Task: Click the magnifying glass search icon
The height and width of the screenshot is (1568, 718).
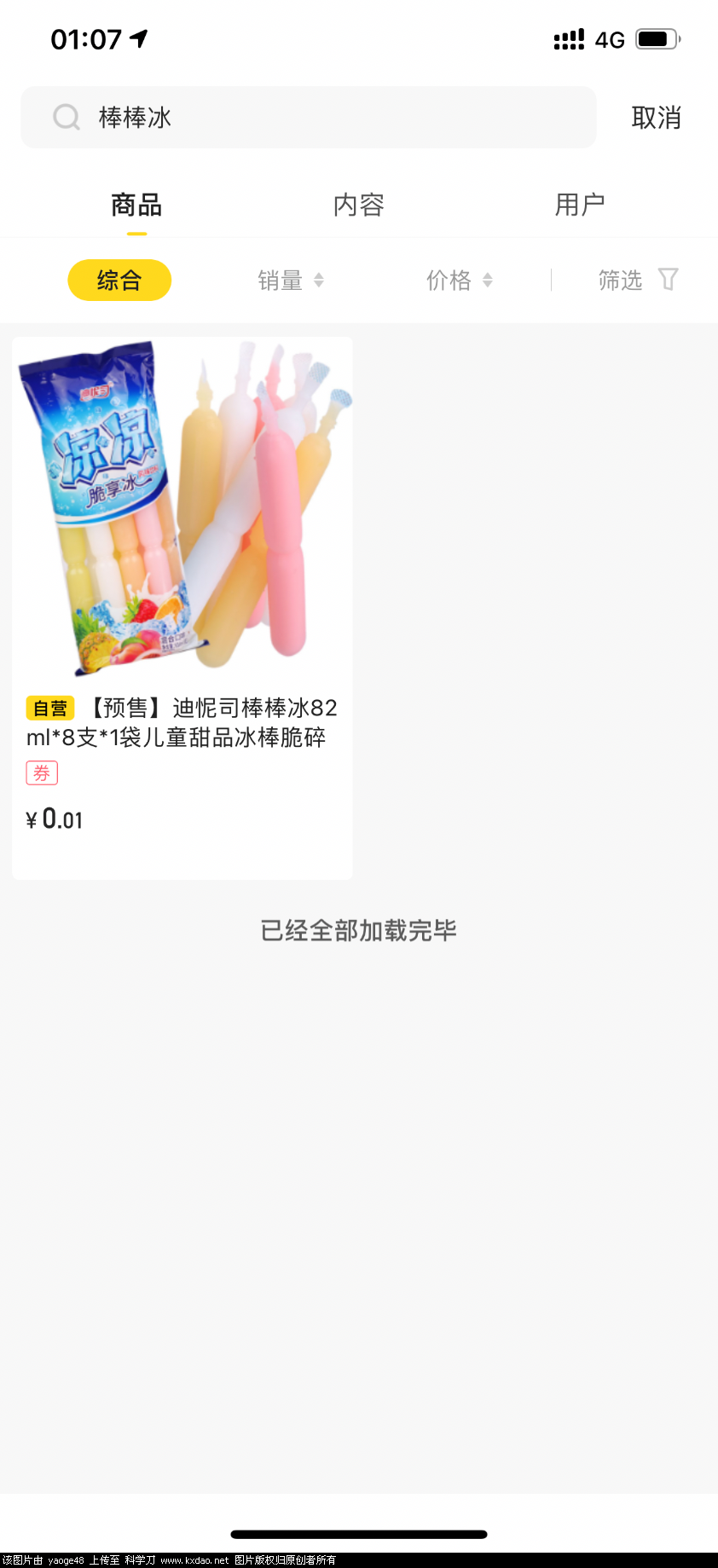Action: click(66, 117)
